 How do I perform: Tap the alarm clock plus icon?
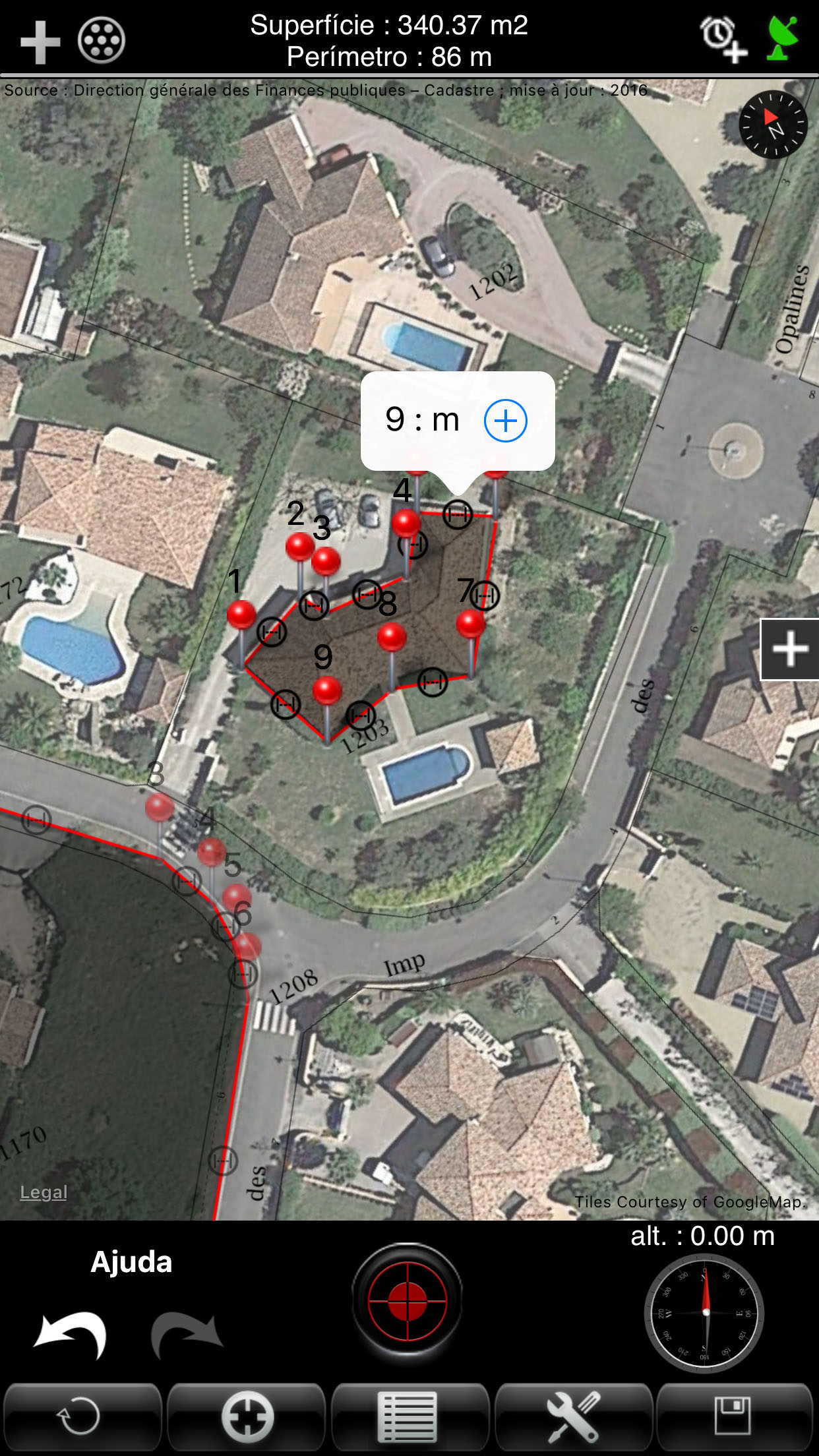pos(723,40)
